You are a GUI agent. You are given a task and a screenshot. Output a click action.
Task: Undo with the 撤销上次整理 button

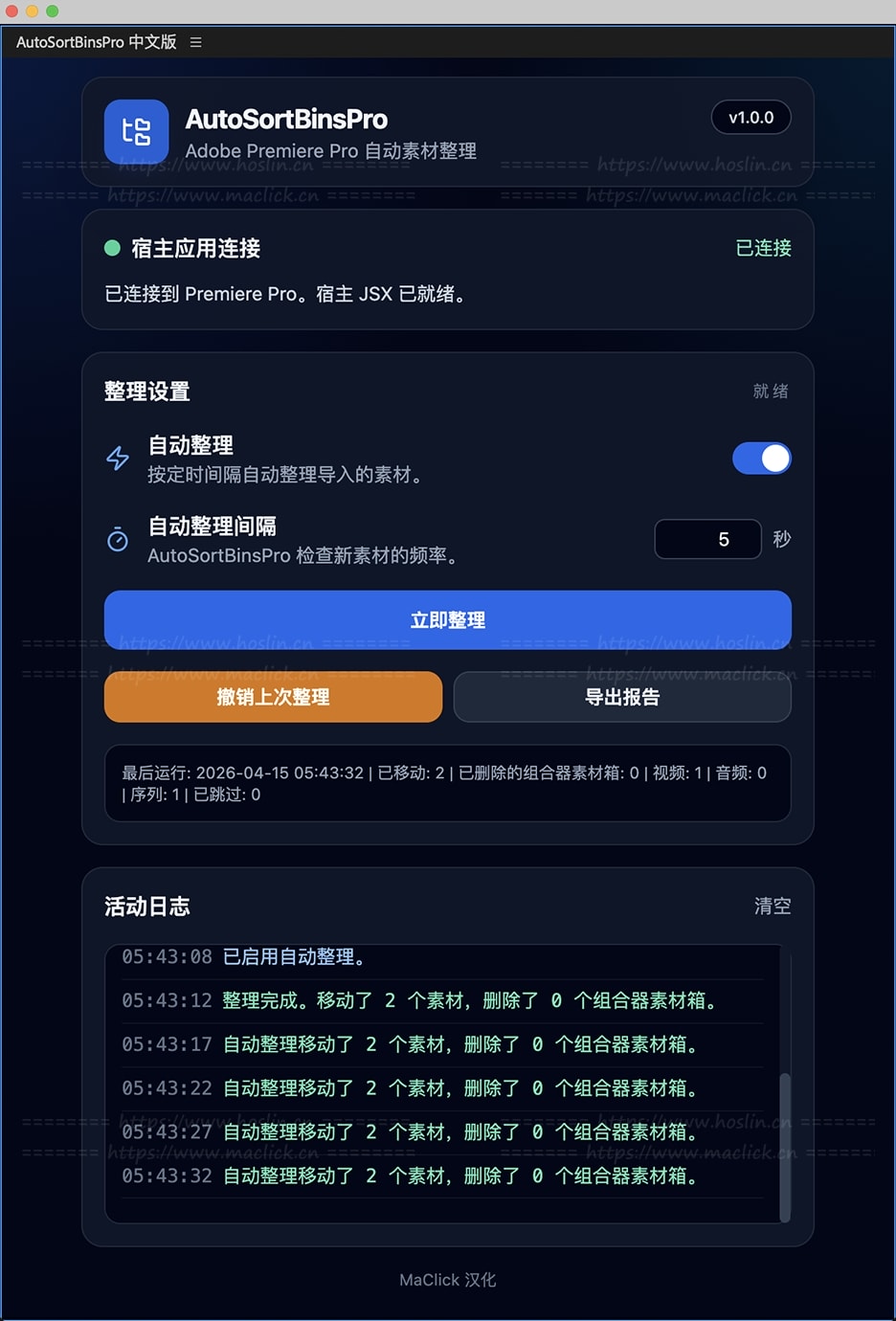coord(273,697)
